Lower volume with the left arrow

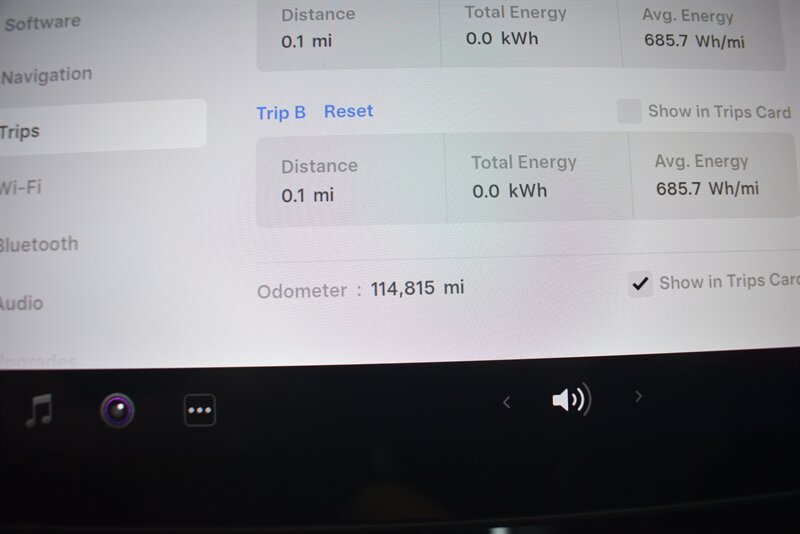[506, 402]
